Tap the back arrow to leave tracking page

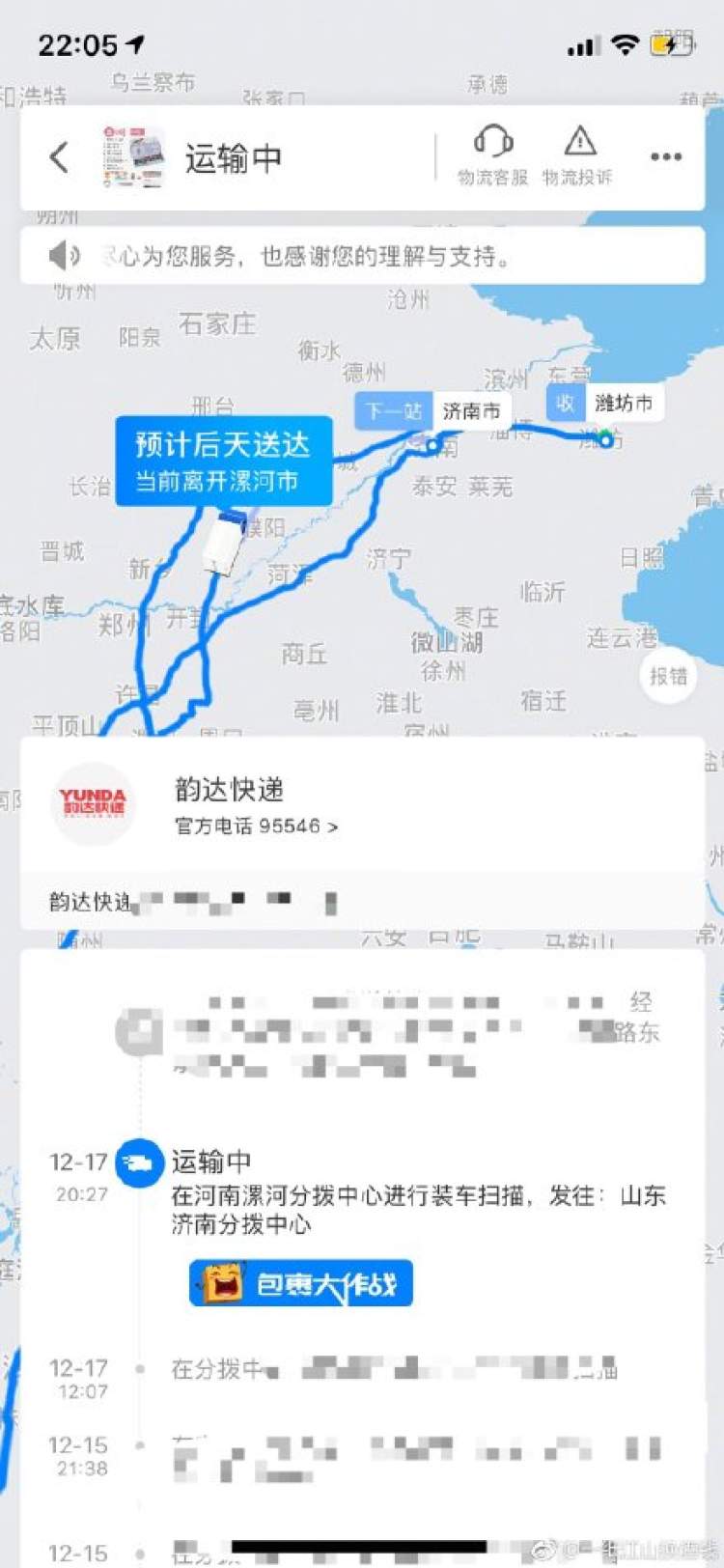[x=58, y=156]
